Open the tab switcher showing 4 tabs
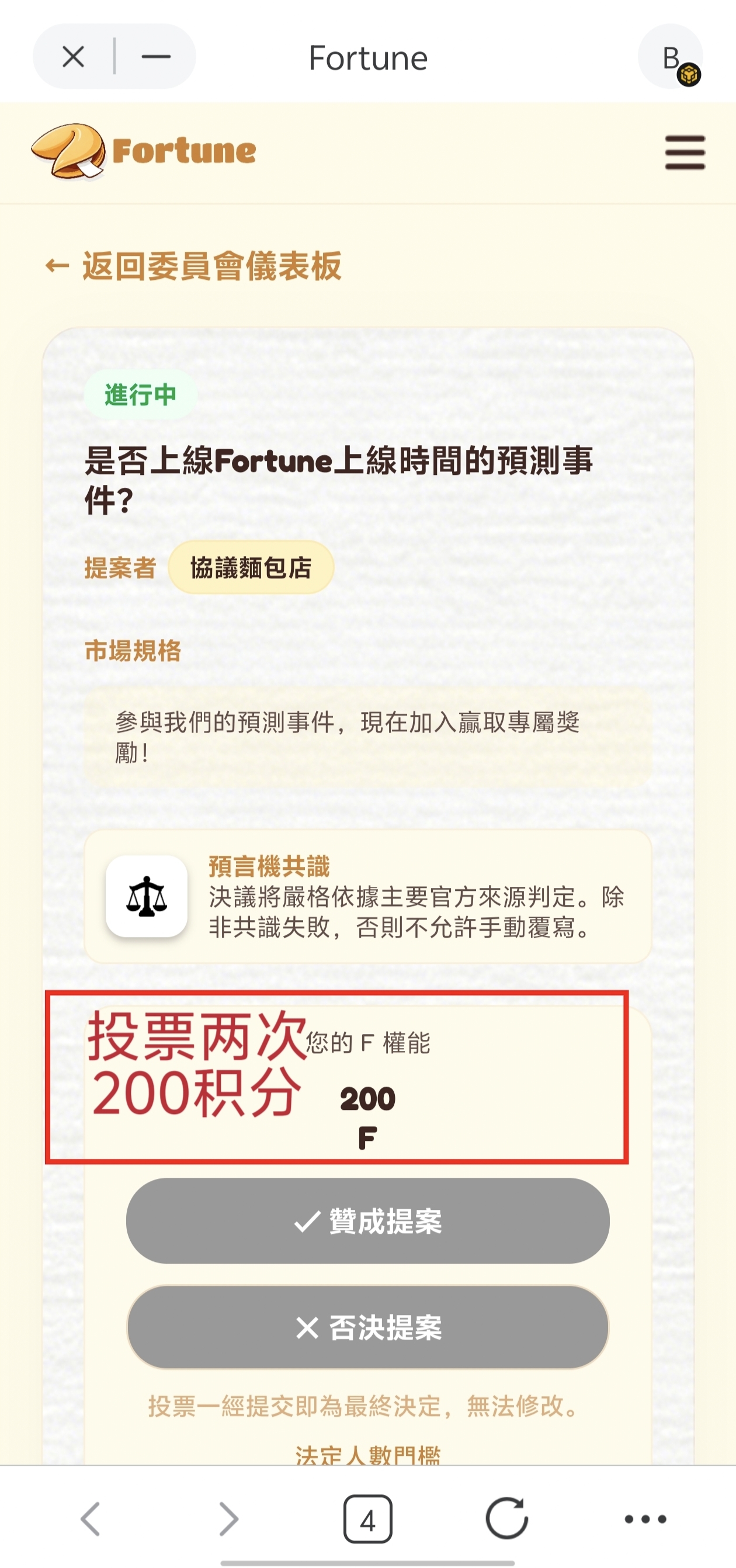The width and height of the screenshot is (736, 1568). [367, 1520]
